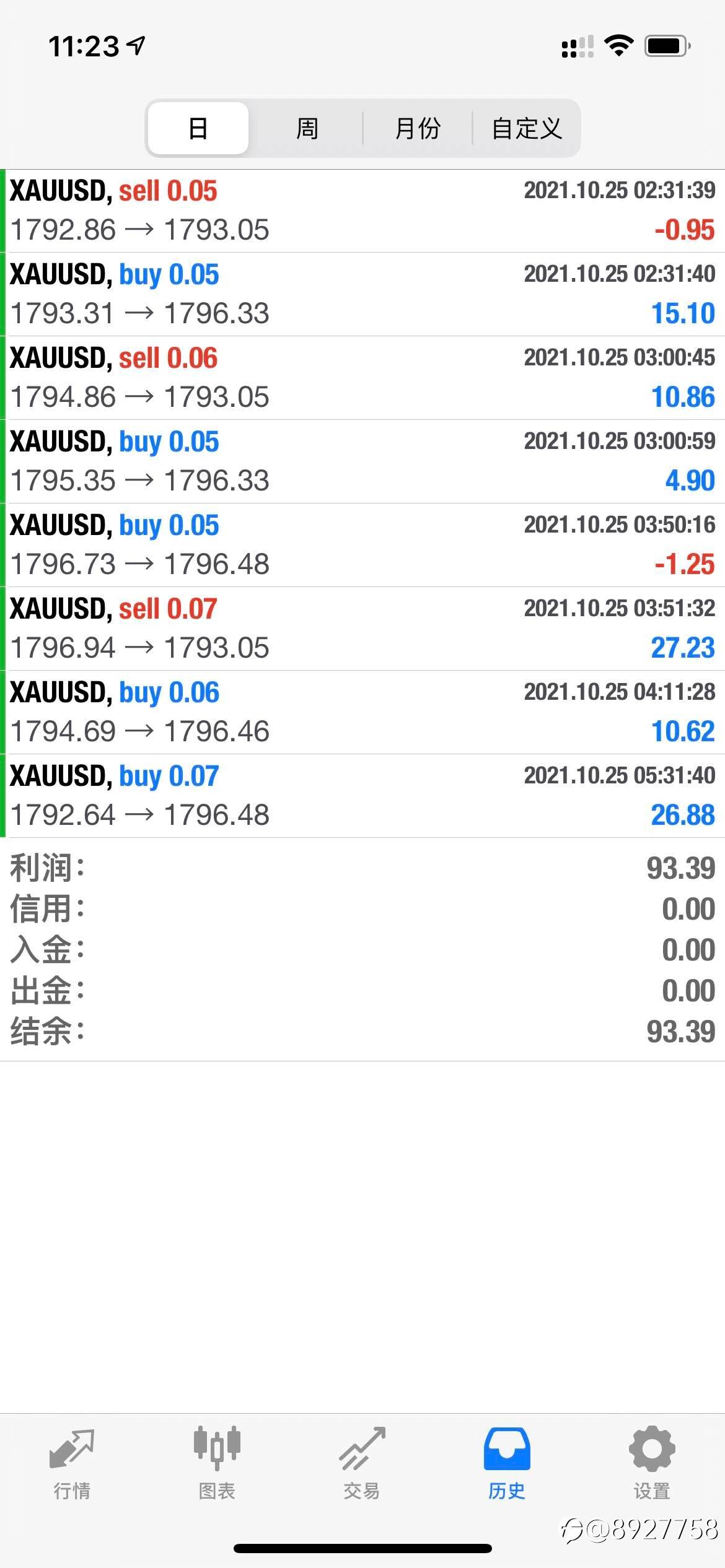Image resolution: width=725 pixels, height=1568 pixels.
Task: Open the sell 0.07 trade with profit 27.23
Action: [x=362, y=629]
